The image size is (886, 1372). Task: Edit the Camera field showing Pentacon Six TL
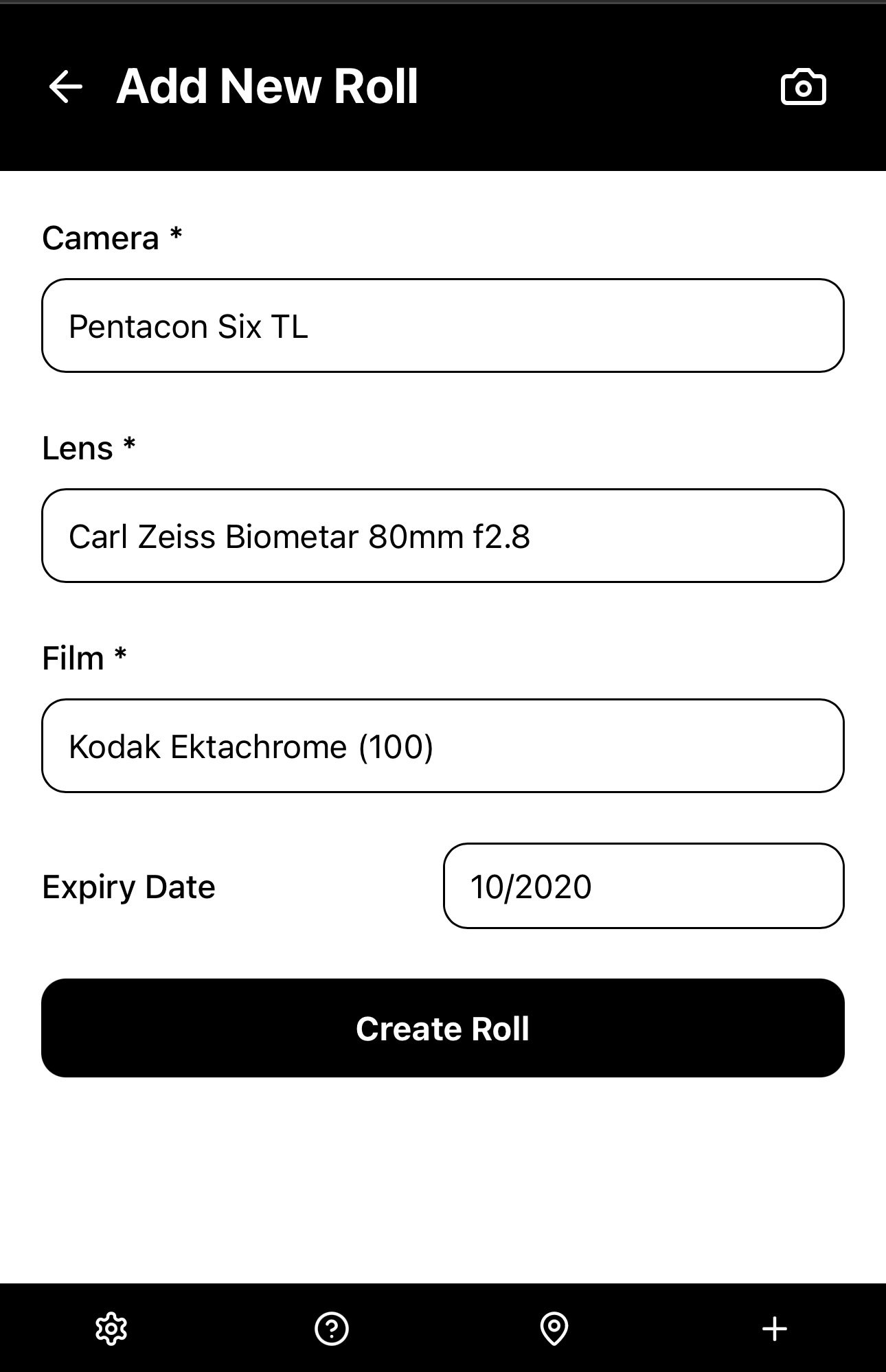pos(442,325)
